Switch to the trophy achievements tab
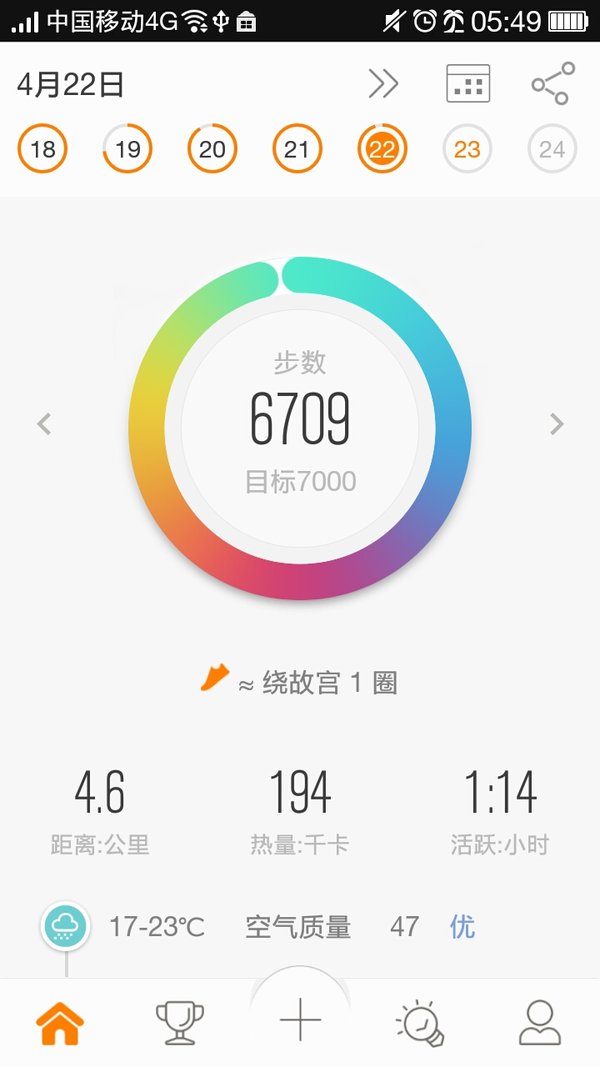Screen dimensions: 600x1067 pos(180,1022)
